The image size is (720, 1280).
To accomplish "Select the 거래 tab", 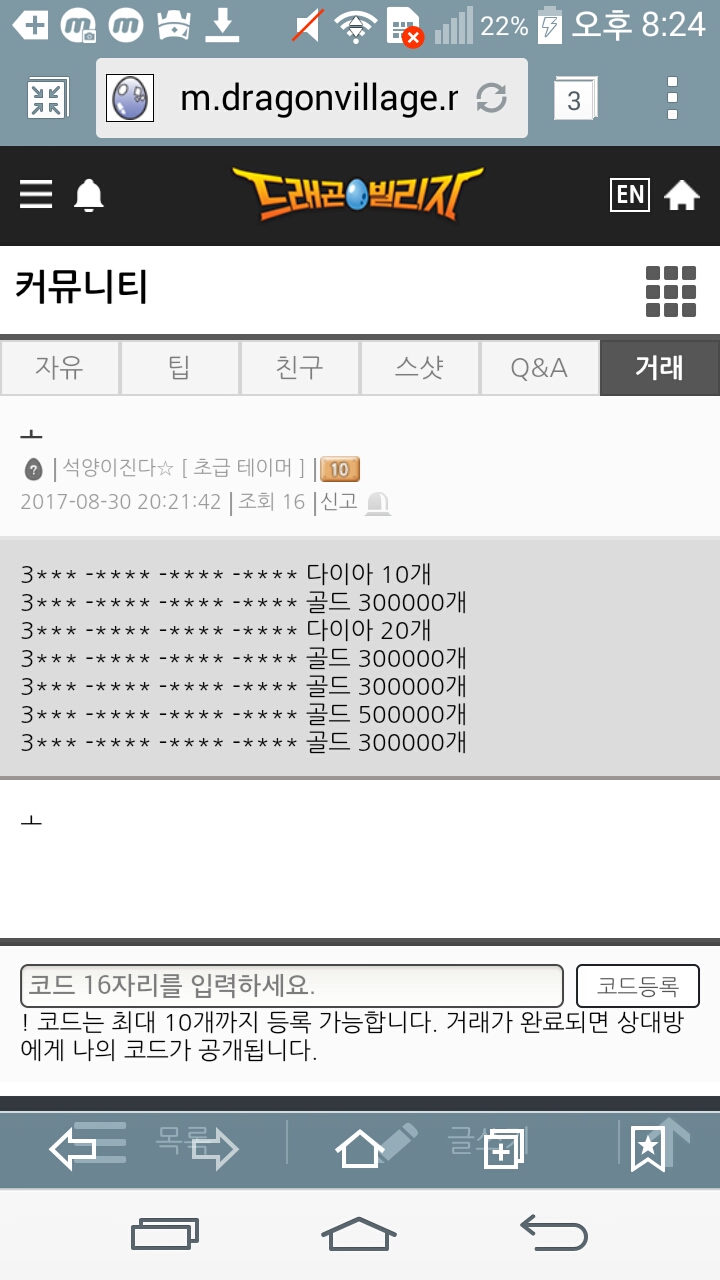I will [x=659, y=368].
